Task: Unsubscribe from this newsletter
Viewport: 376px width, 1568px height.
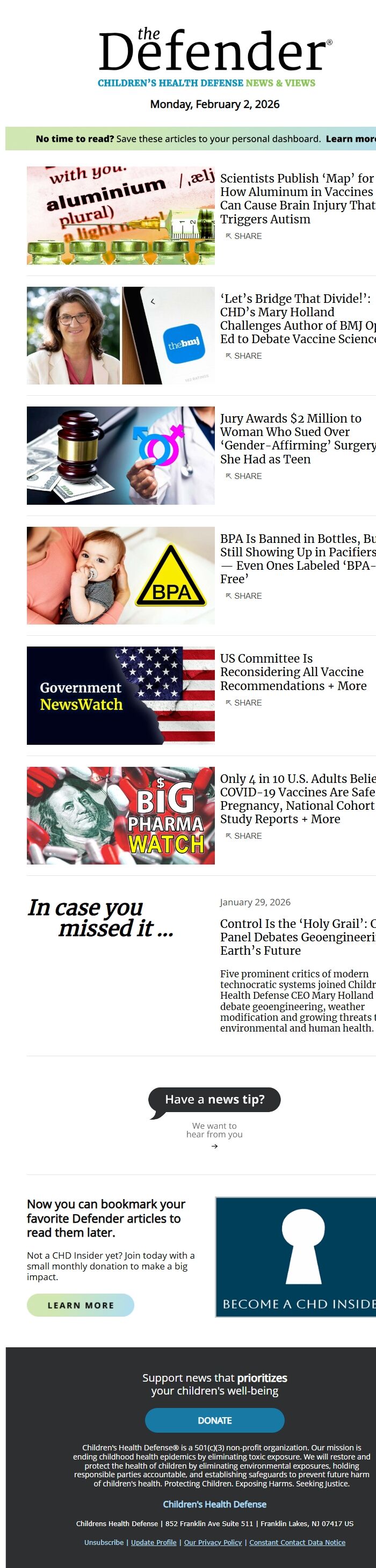Action: point(104,1542)
